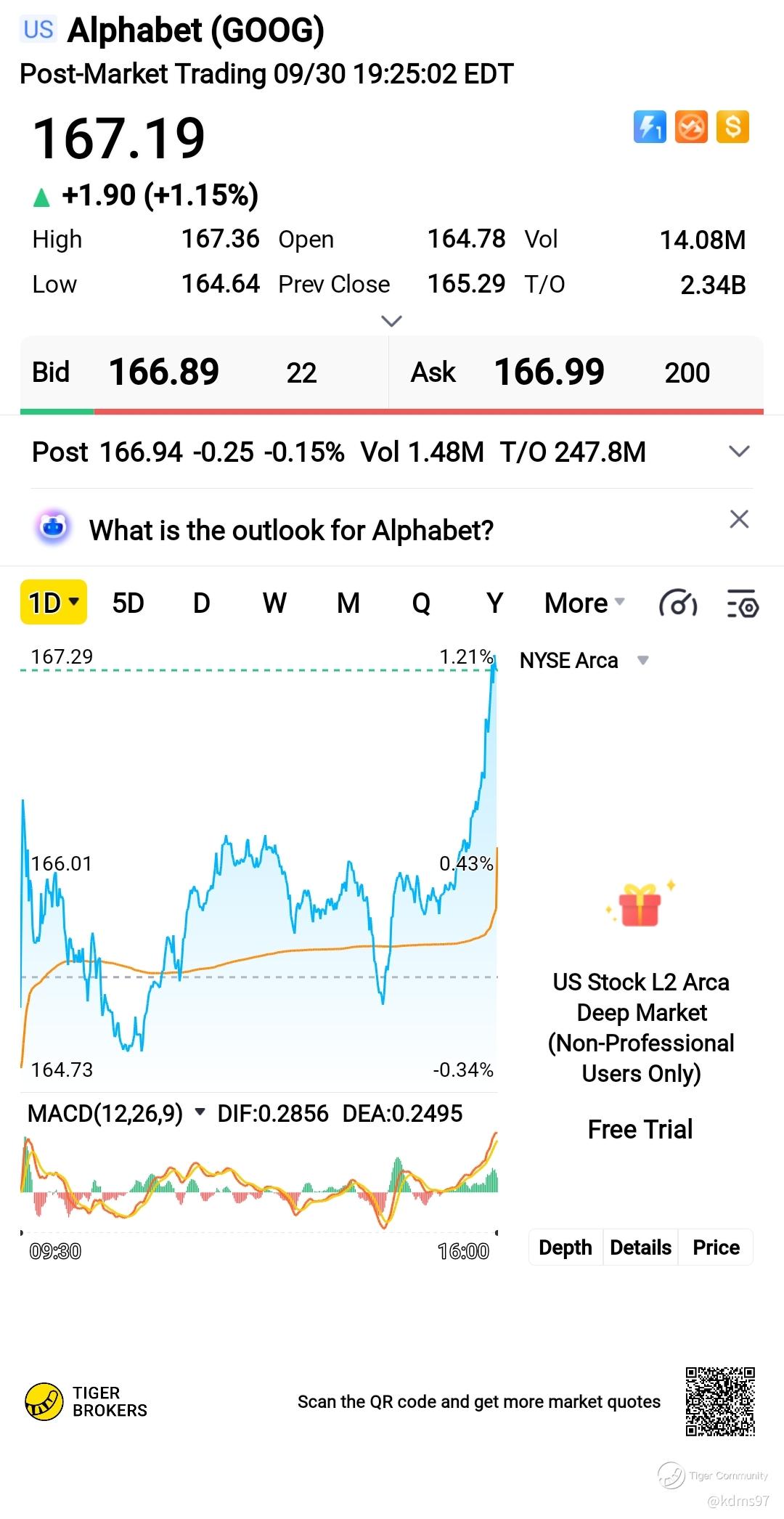Switch to the yearly Y chart
This screenshot has width=784, height=1519.
coord(494,603)
